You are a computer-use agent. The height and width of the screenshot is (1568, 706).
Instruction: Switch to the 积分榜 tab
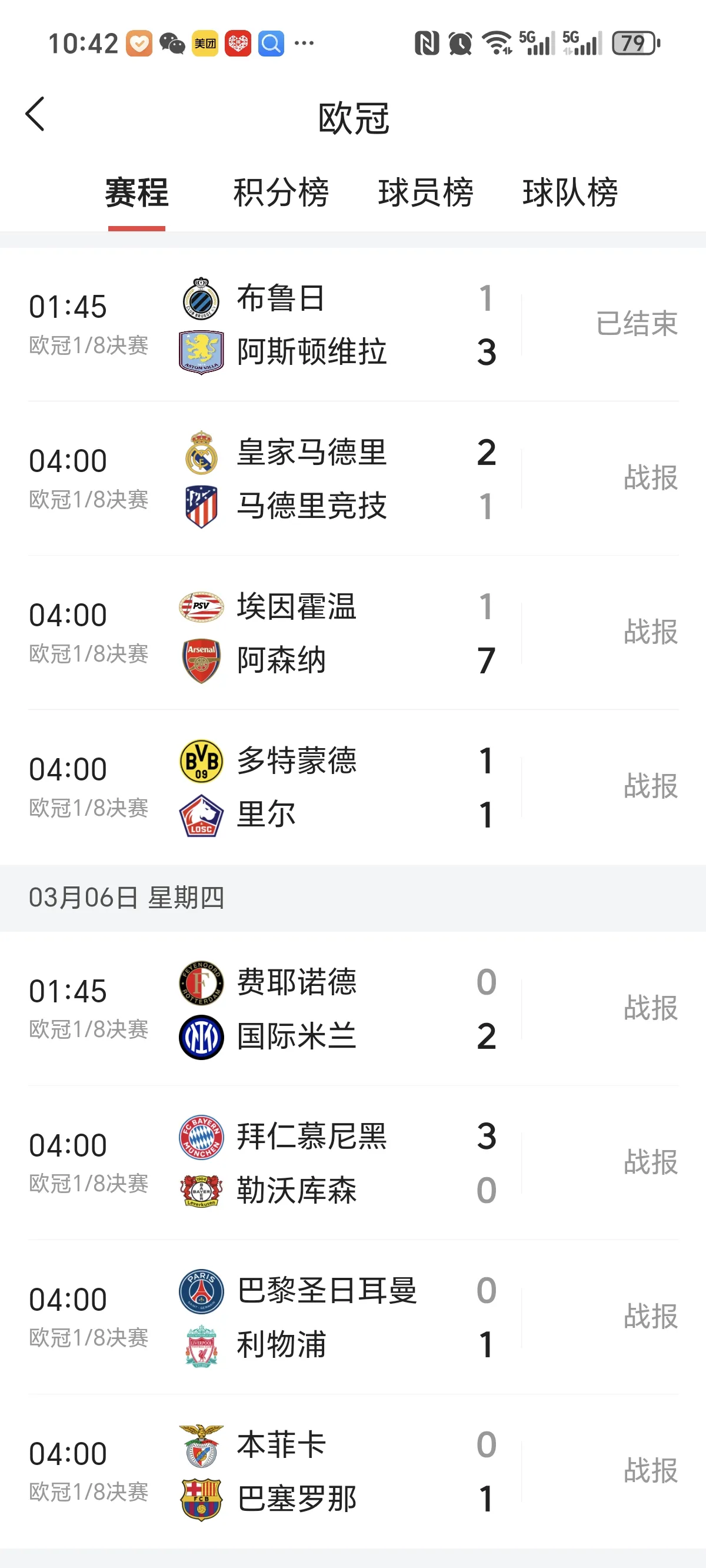281,193
